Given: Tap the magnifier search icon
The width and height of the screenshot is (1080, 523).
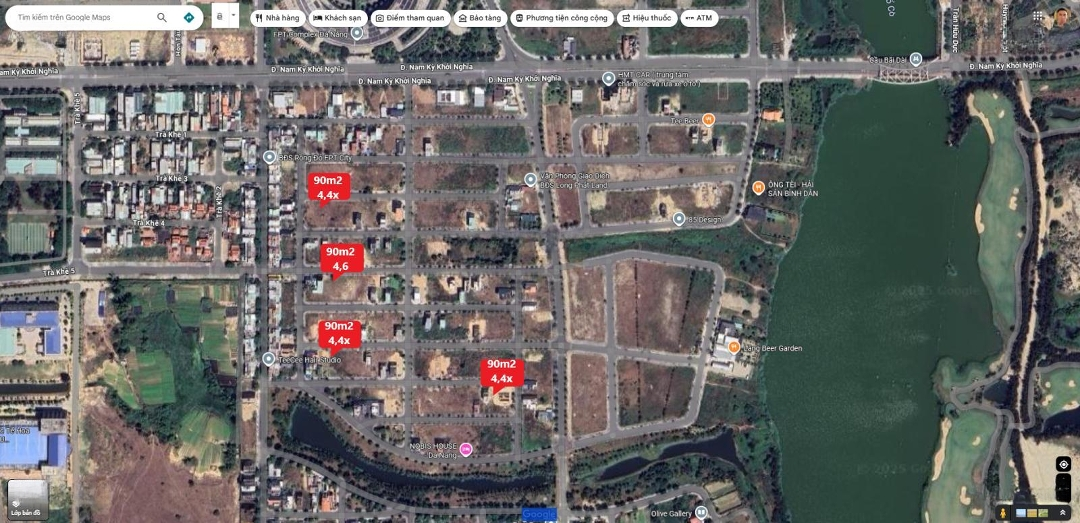Looking at the screenshot, I should (x=162, y=17).
